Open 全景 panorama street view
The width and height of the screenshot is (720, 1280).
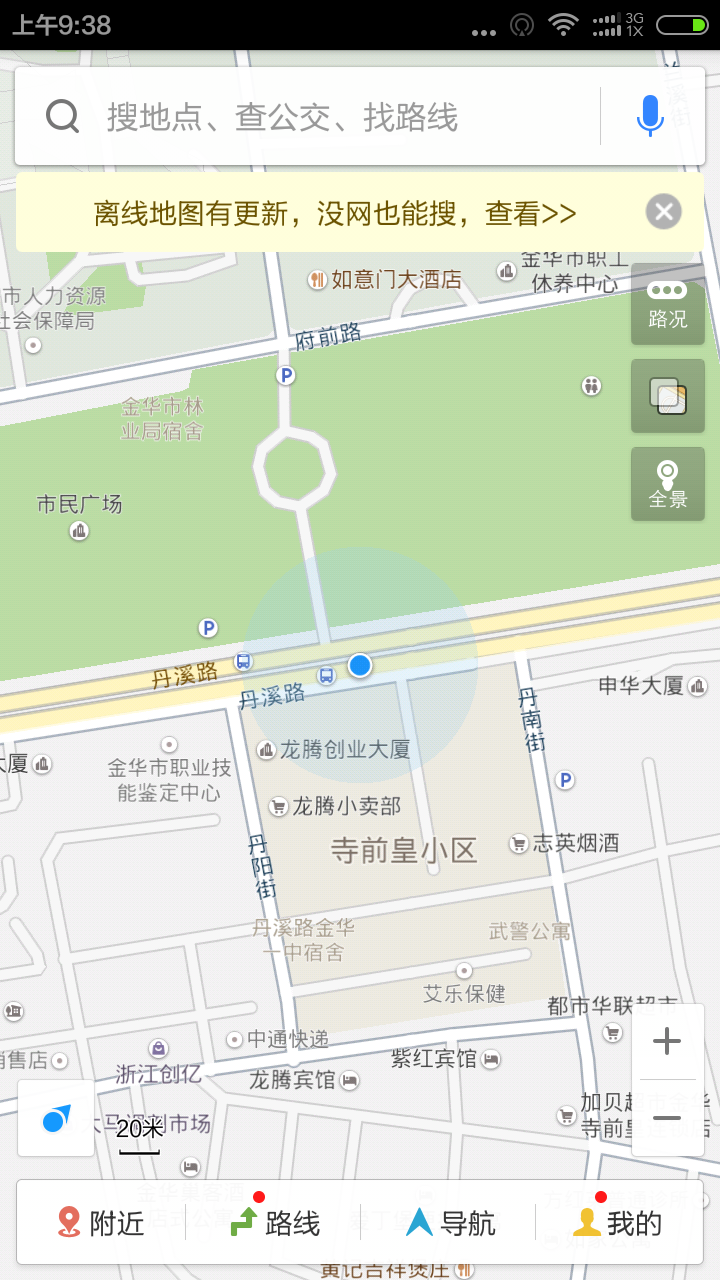[x=667, y=484]
